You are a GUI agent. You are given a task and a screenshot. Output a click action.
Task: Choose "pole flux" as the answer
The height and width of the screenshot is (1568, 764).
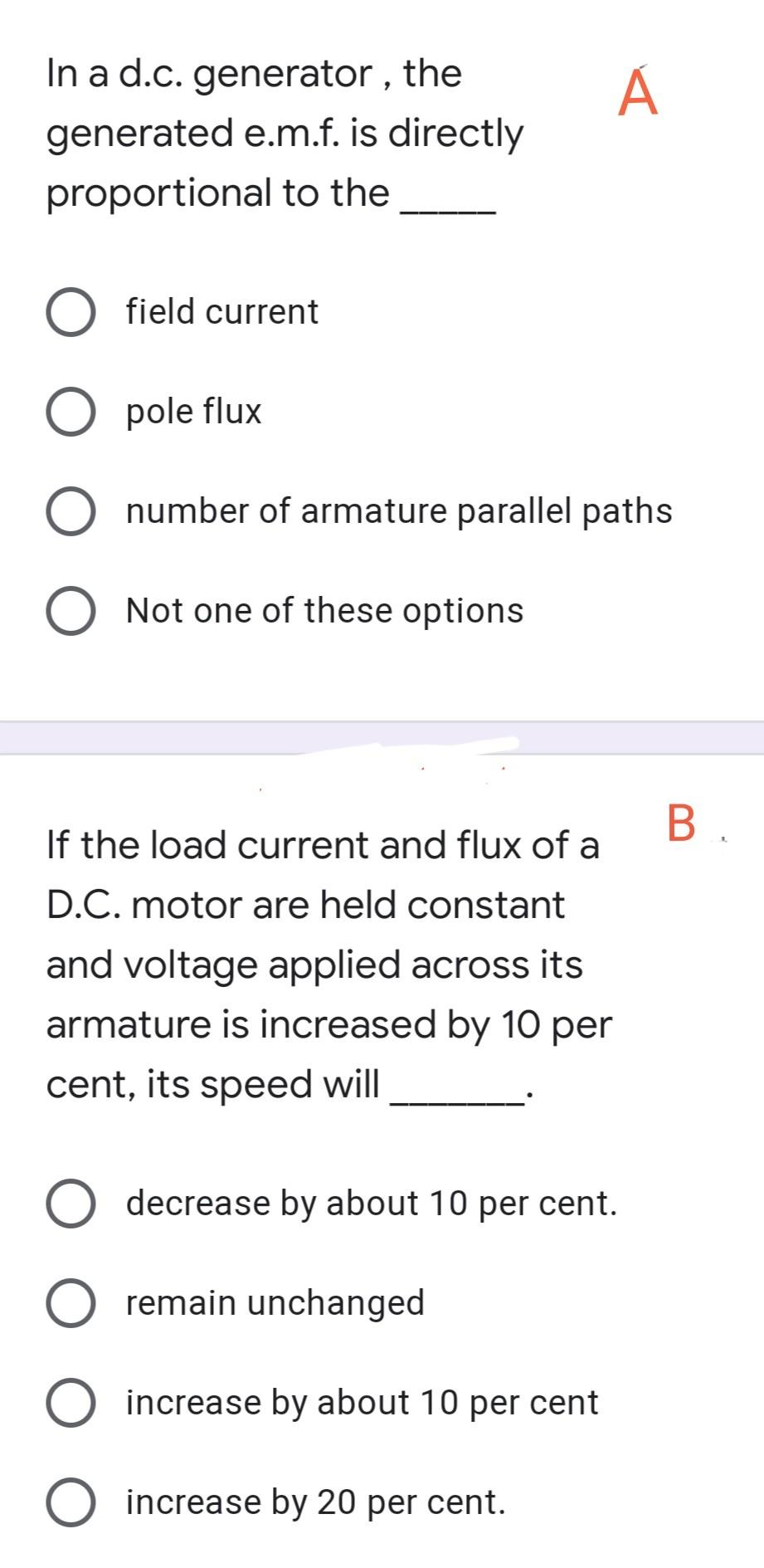coord(71,413)
